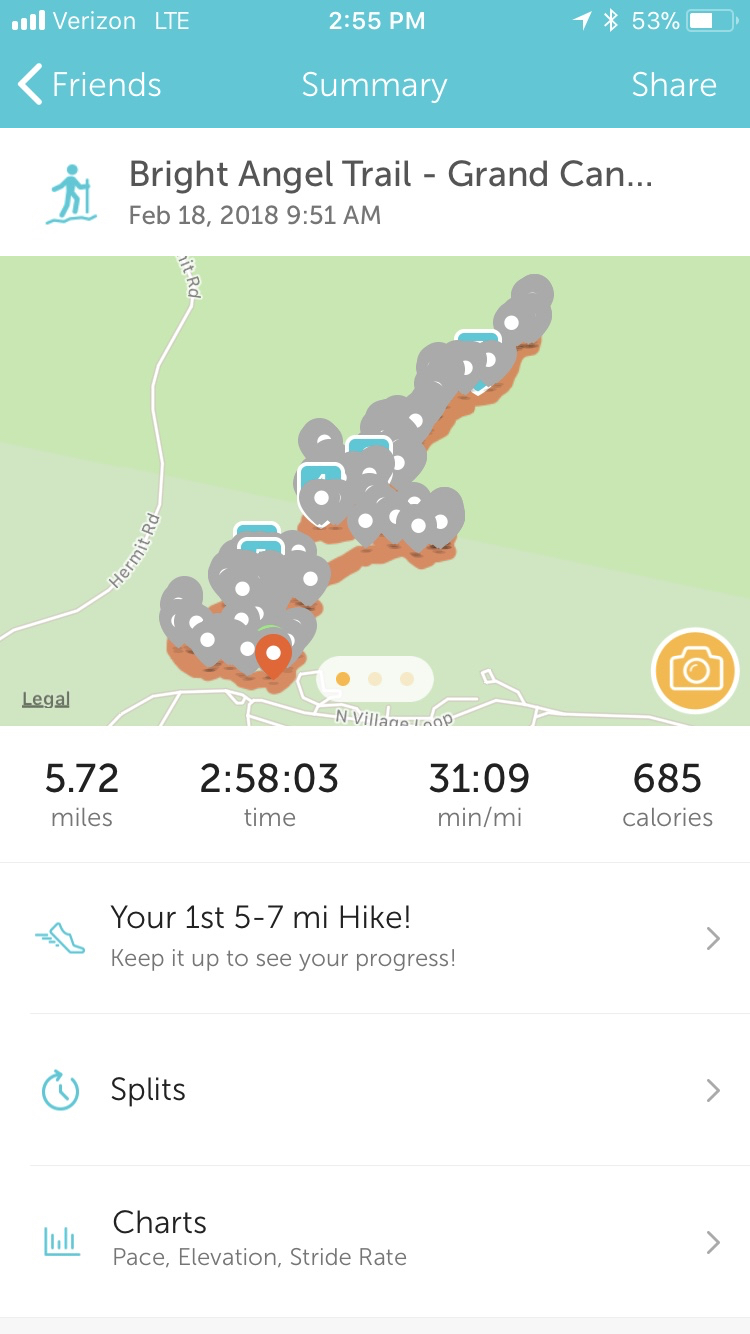View Charts for pace and elevation
Screen dimensions: 750x1334
pos(375,1240)
